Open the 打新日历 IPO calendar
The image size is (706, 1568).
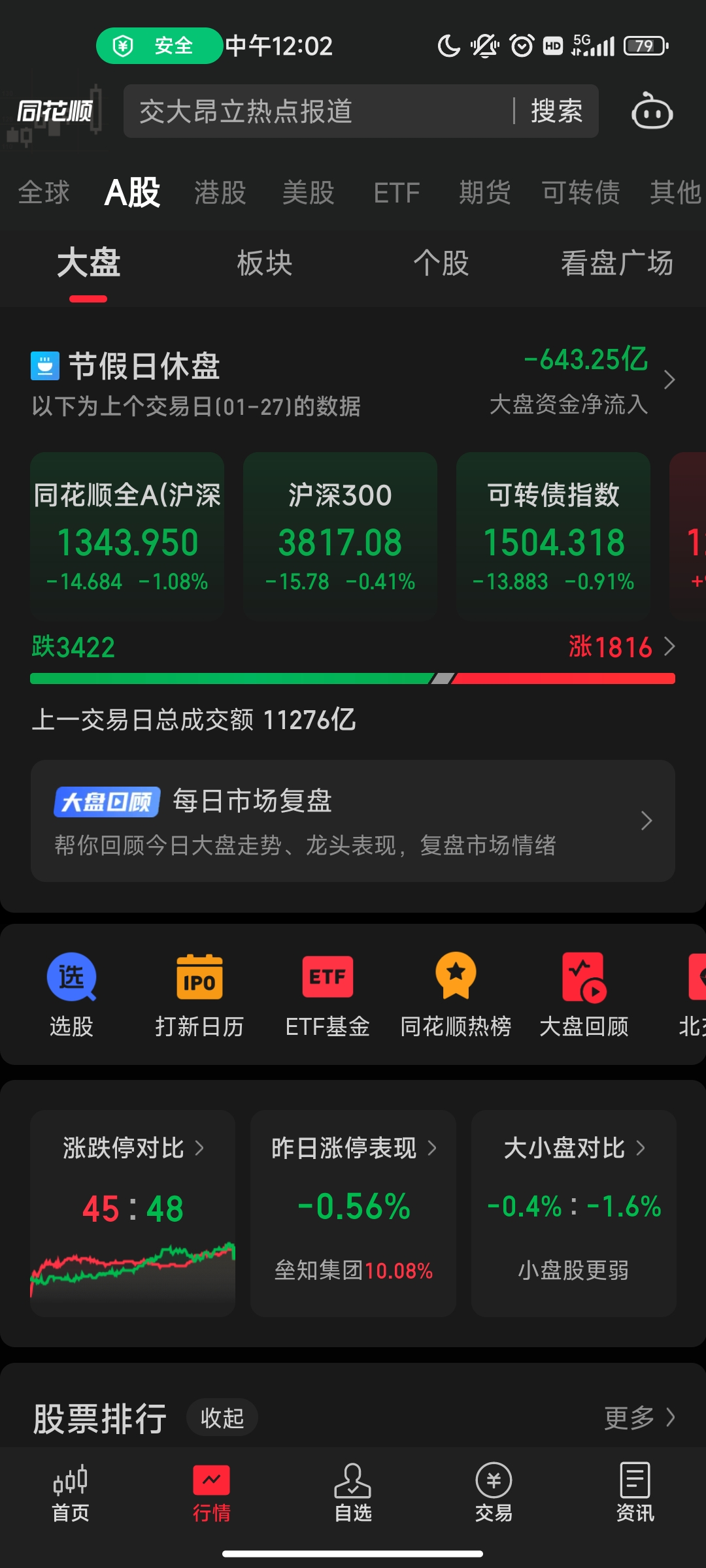point(199,993)
